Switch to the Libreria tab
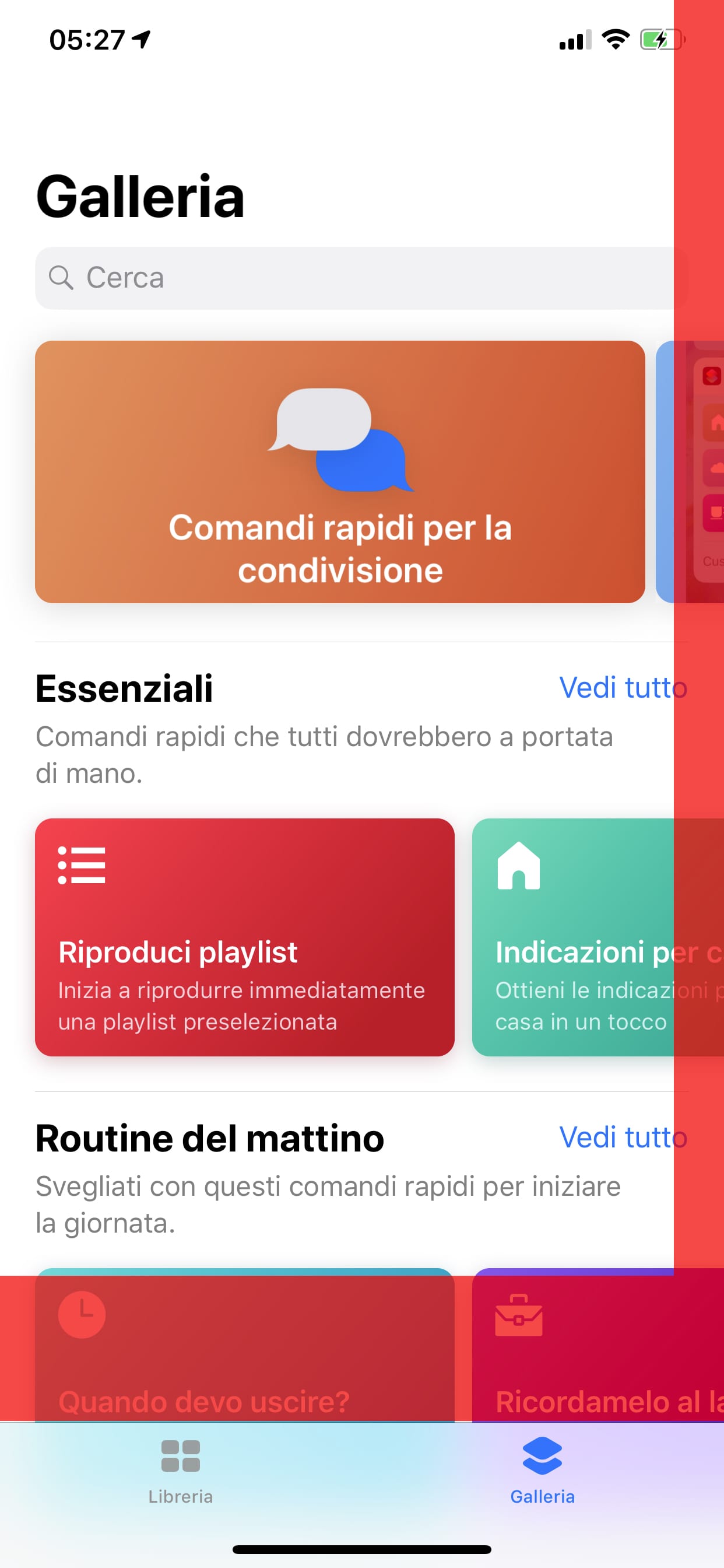This screenshot has height=1568, width=724. tap(181, 1471)
